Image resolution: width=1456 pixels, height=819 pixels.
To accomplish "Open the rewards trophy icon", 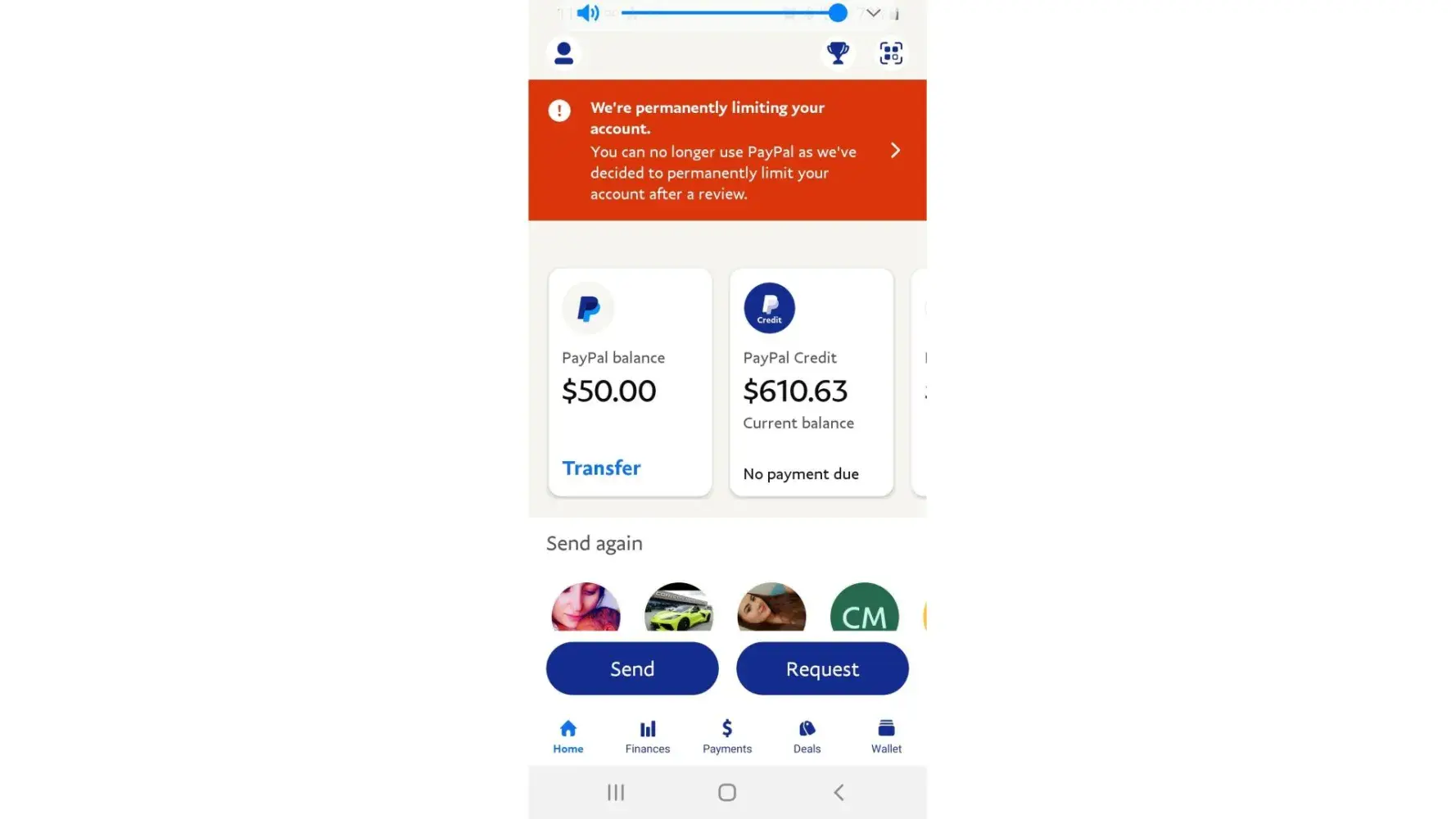I will click(x=838, y=54).
